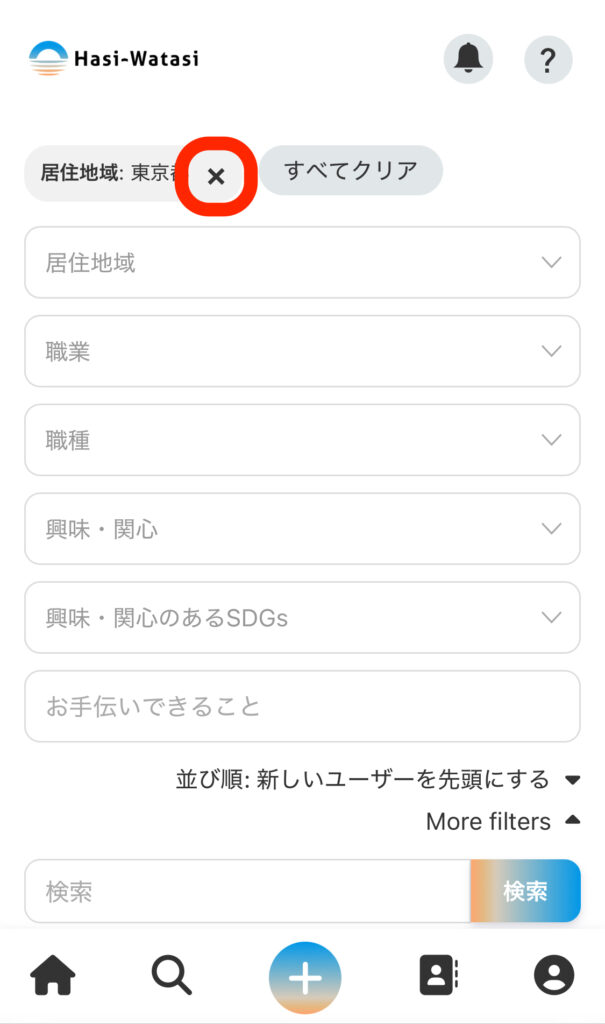Expand the 職業 dropdown
Screen dimensions: 605x1024
302,351
